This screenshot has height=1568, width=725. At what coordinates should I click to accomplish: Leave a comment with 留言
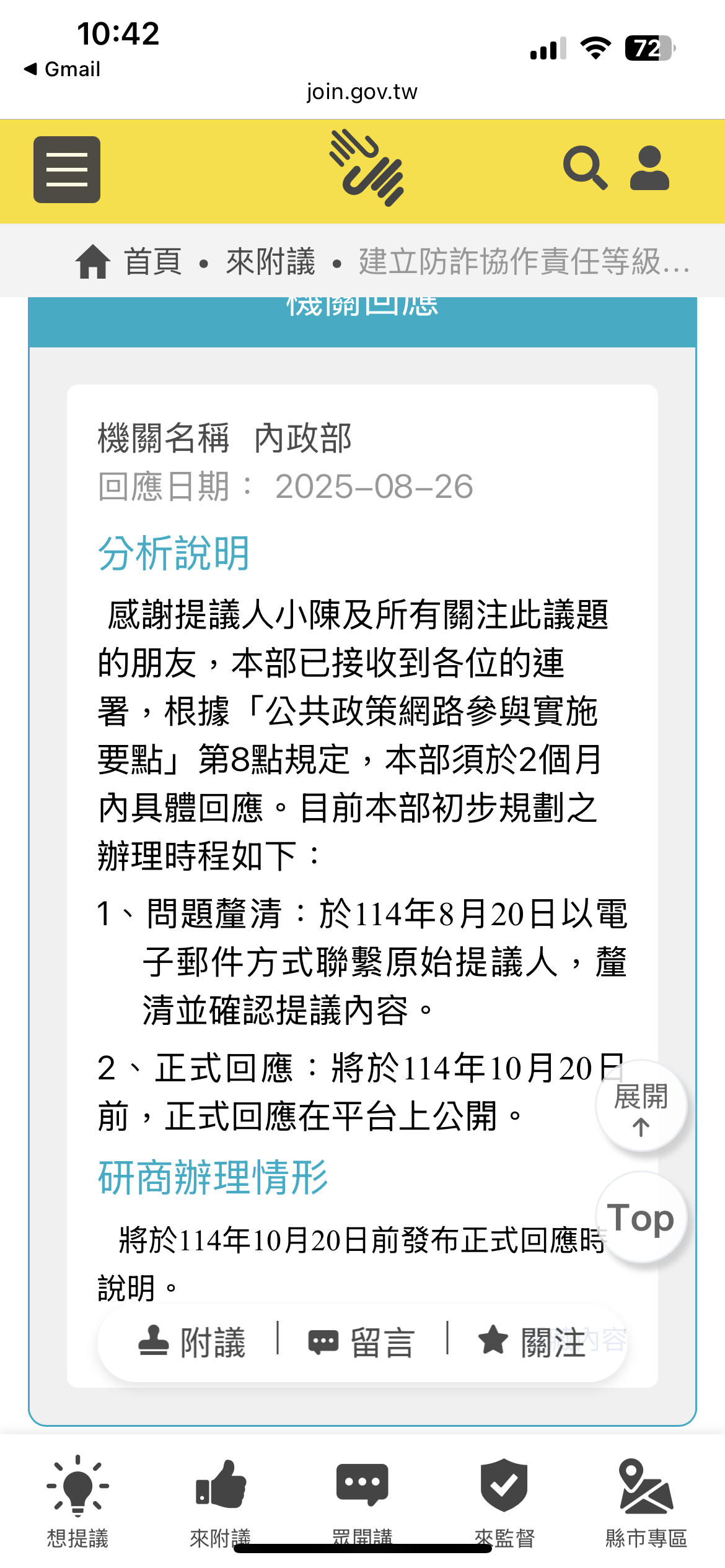click(362, 1342)
